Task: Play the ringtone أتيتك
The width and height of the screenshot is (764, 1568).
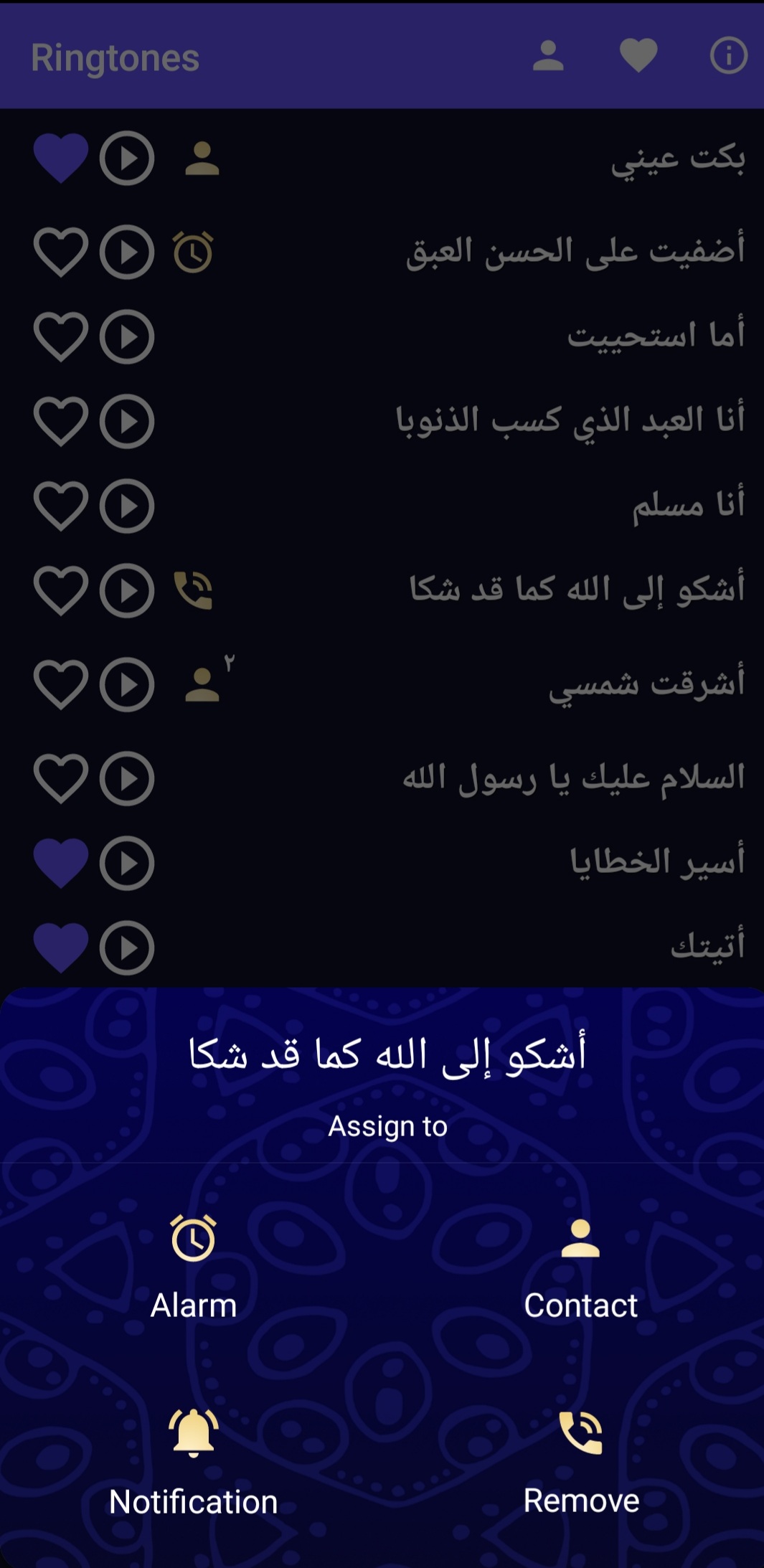Action: [x=127, y=947]
